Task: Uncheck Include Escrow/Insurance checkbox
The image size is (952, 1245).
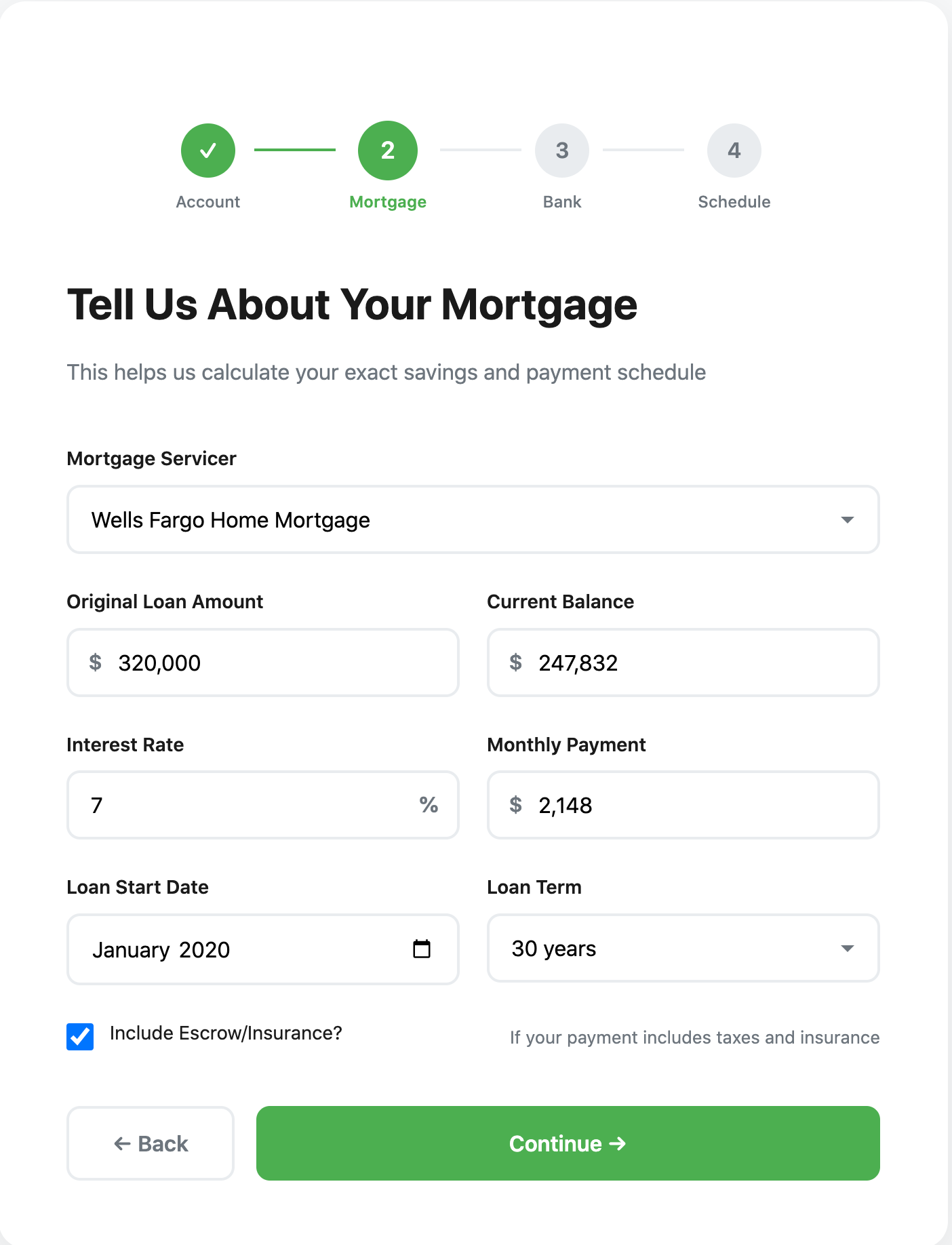Action: tap(80, 1036)
